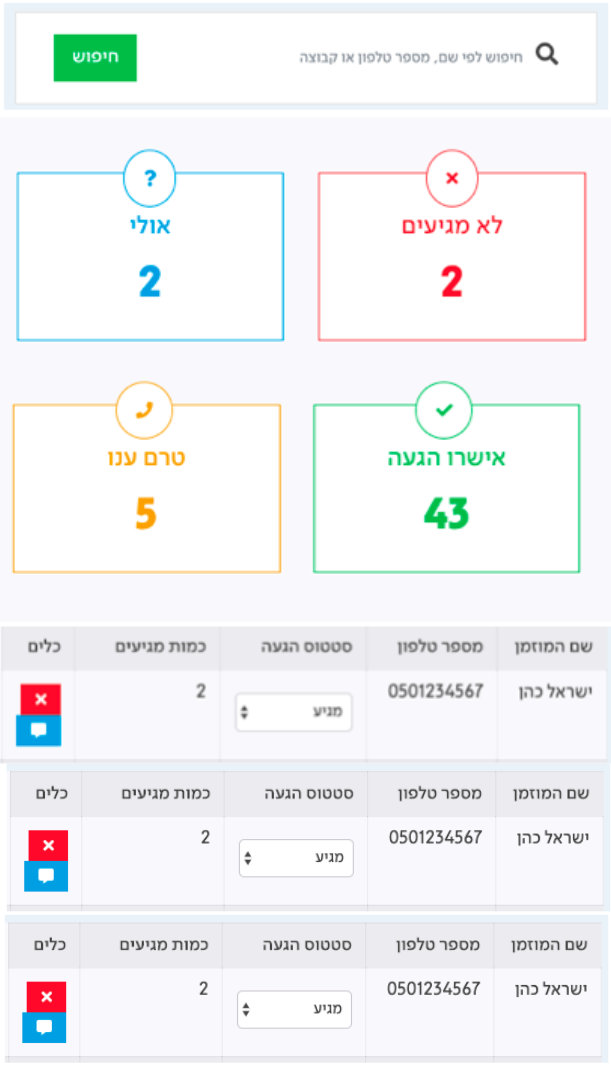Image resolution: width=611 pixels, height=1086 pixels.
Task: Open the אישרו הגעה card
Action: tap(446, 488)
